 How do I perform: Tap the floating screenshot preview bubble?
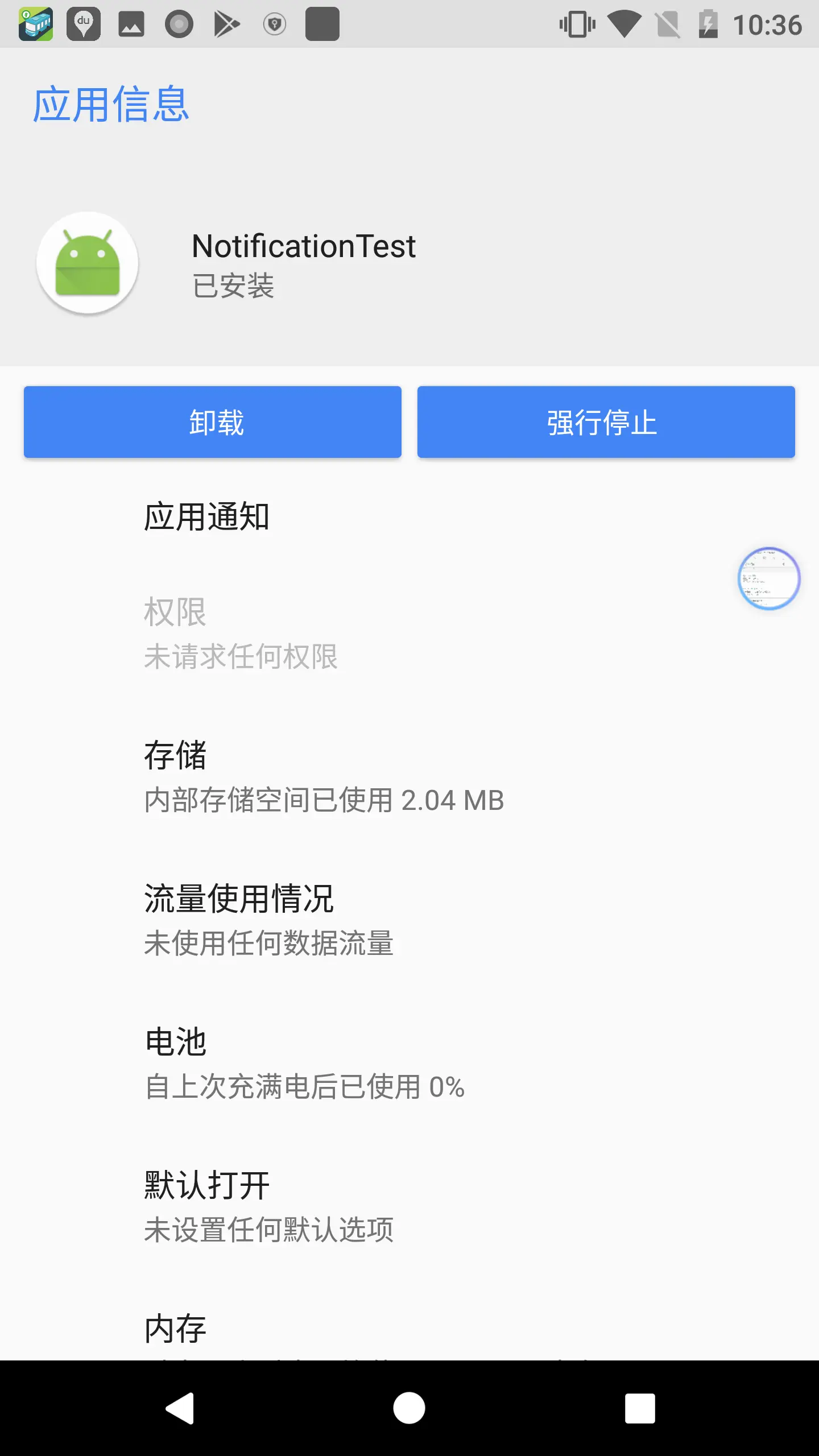click(769, 578)
